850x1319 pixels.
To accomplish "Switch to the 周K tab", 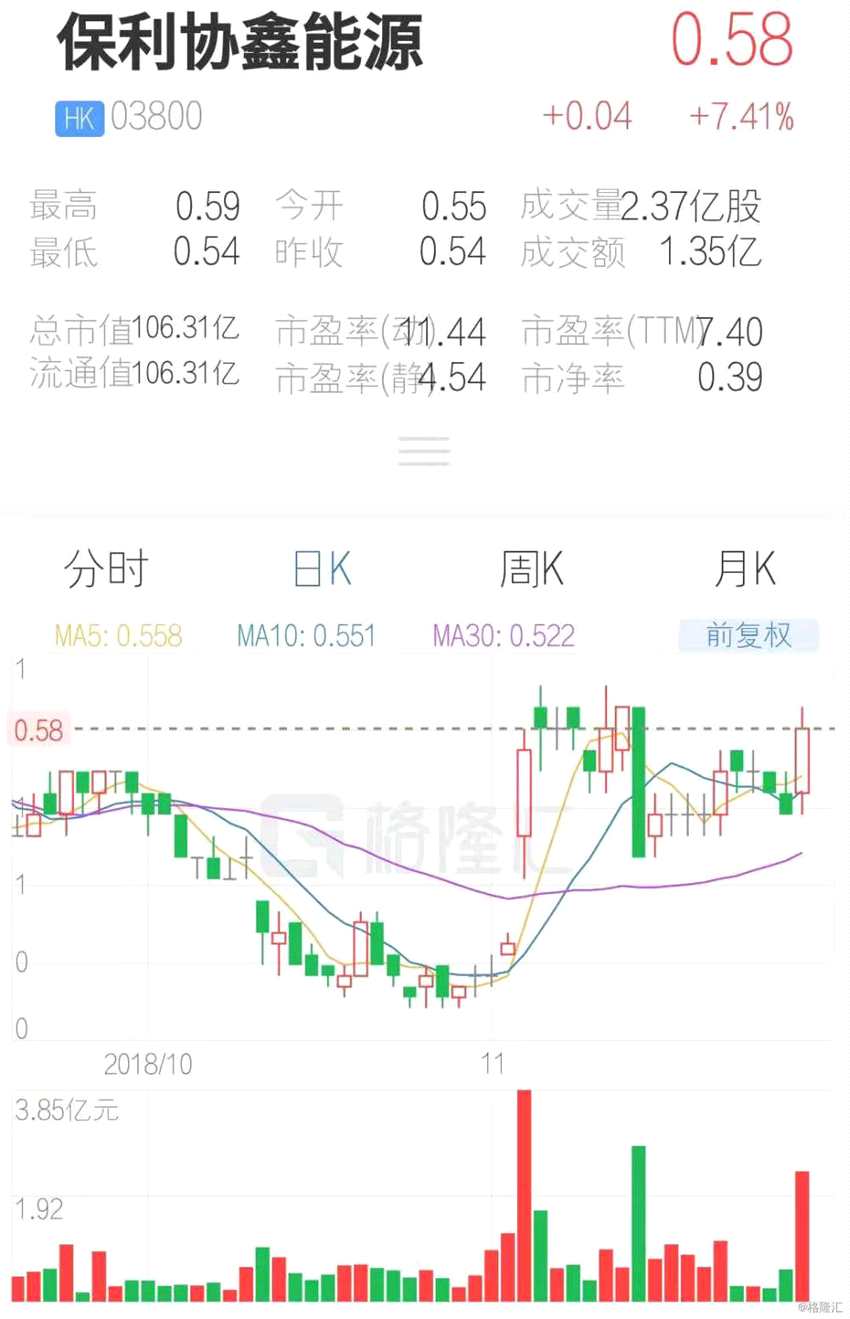I will pyautogui.click(x=531, y=569).
